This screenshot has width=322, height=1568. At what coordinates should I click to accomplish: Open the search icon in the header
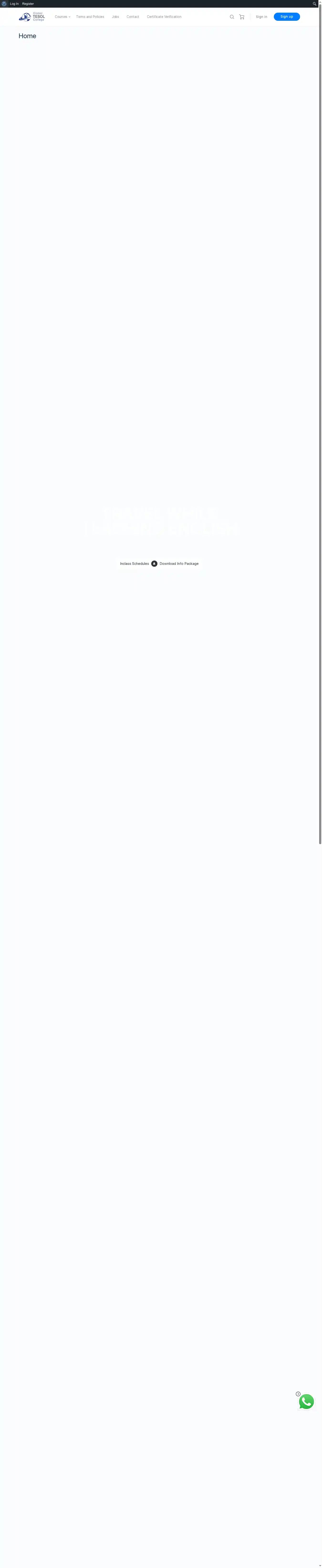[x=232, y=17]
